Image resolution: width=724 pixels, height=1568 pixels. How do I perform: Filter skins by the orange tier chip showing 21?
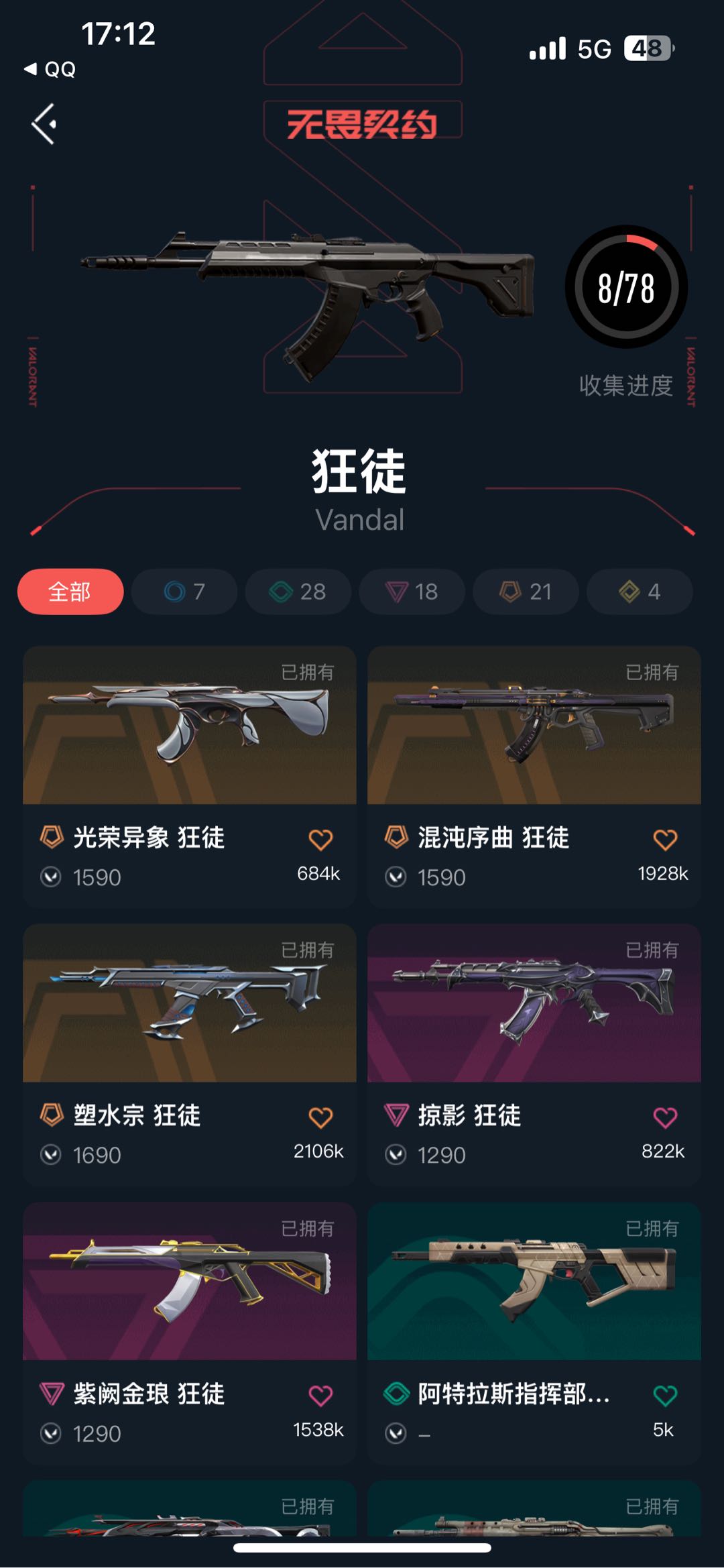coord(526,592)
